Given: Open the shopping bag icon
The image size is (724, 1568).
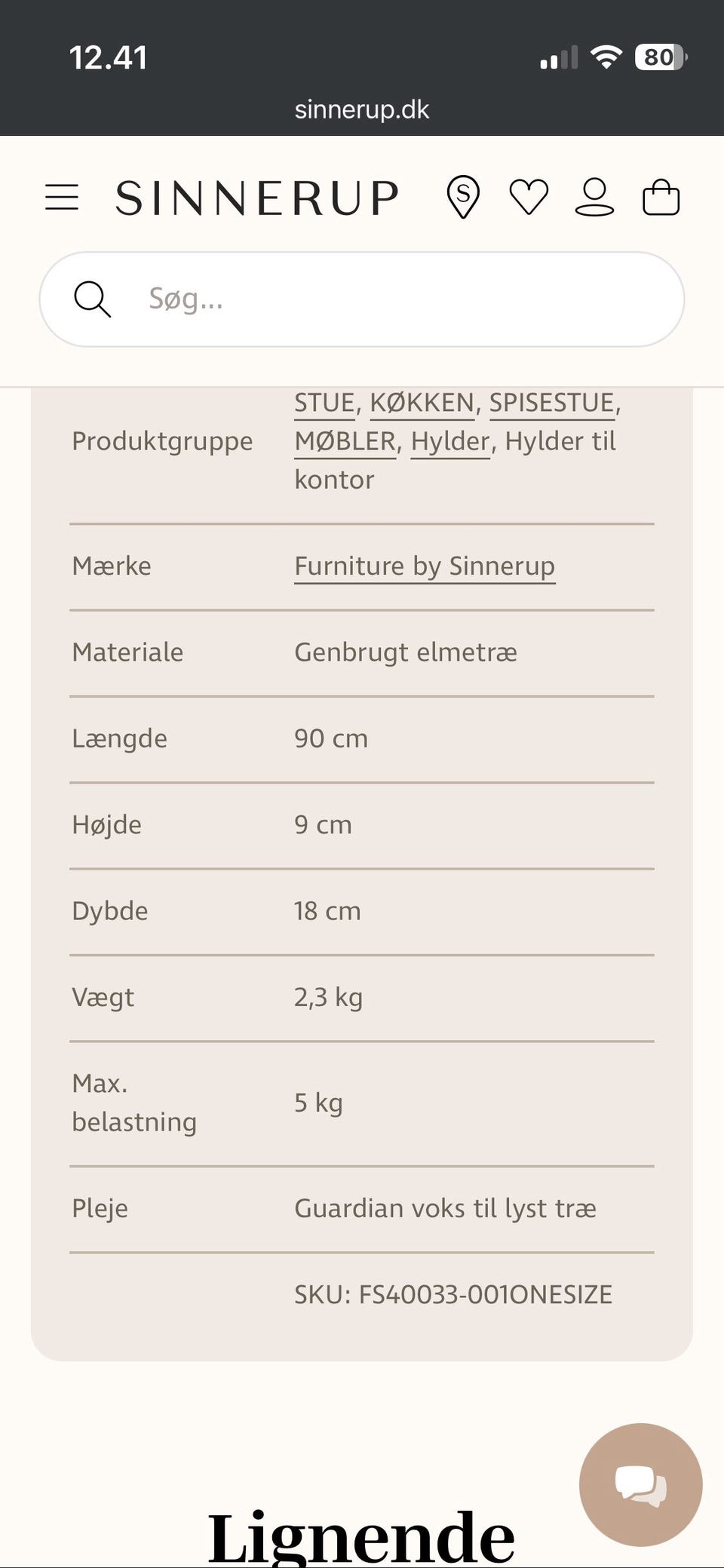Looking at the screenshot, I should (661, 197).
